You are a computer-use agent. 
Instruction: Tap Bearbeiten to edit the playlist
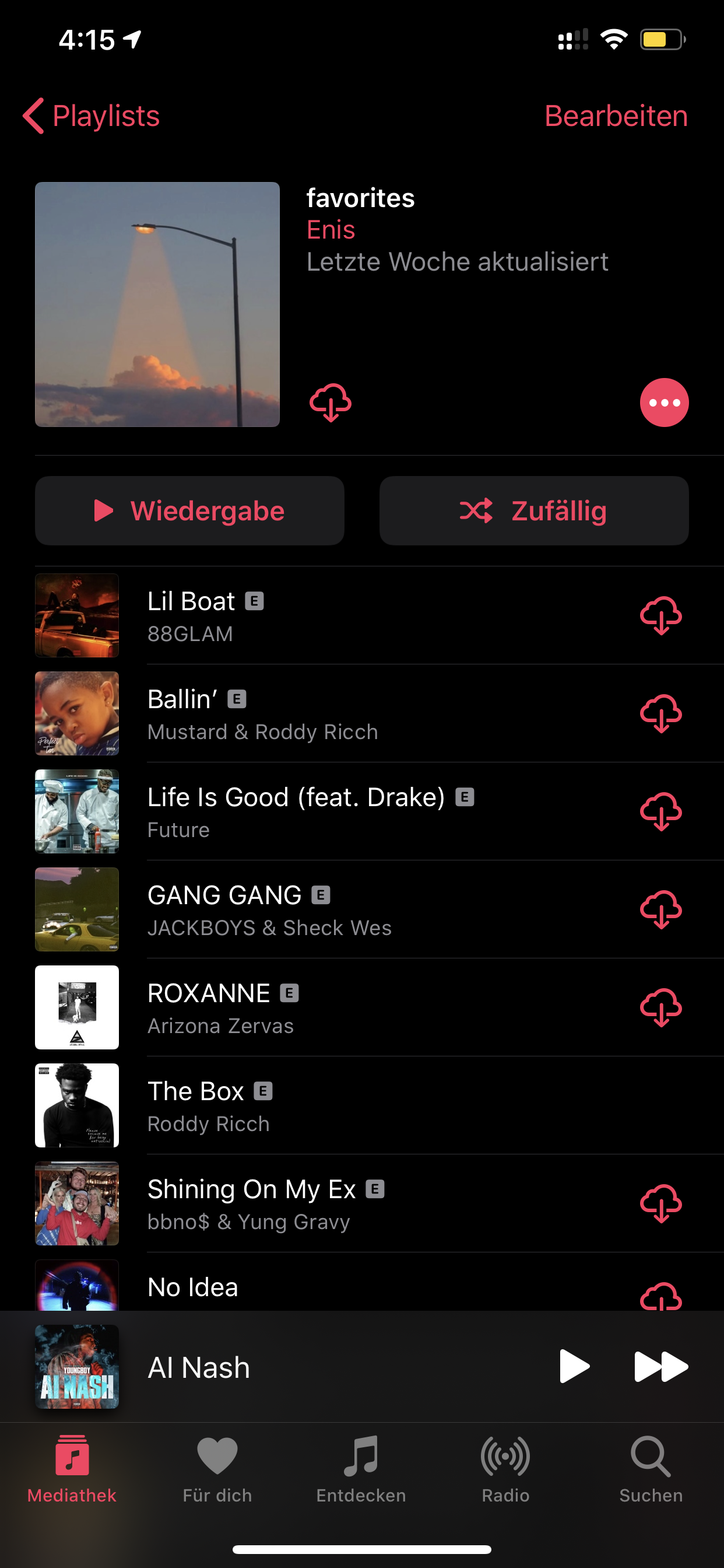click(x=616, y=116)
